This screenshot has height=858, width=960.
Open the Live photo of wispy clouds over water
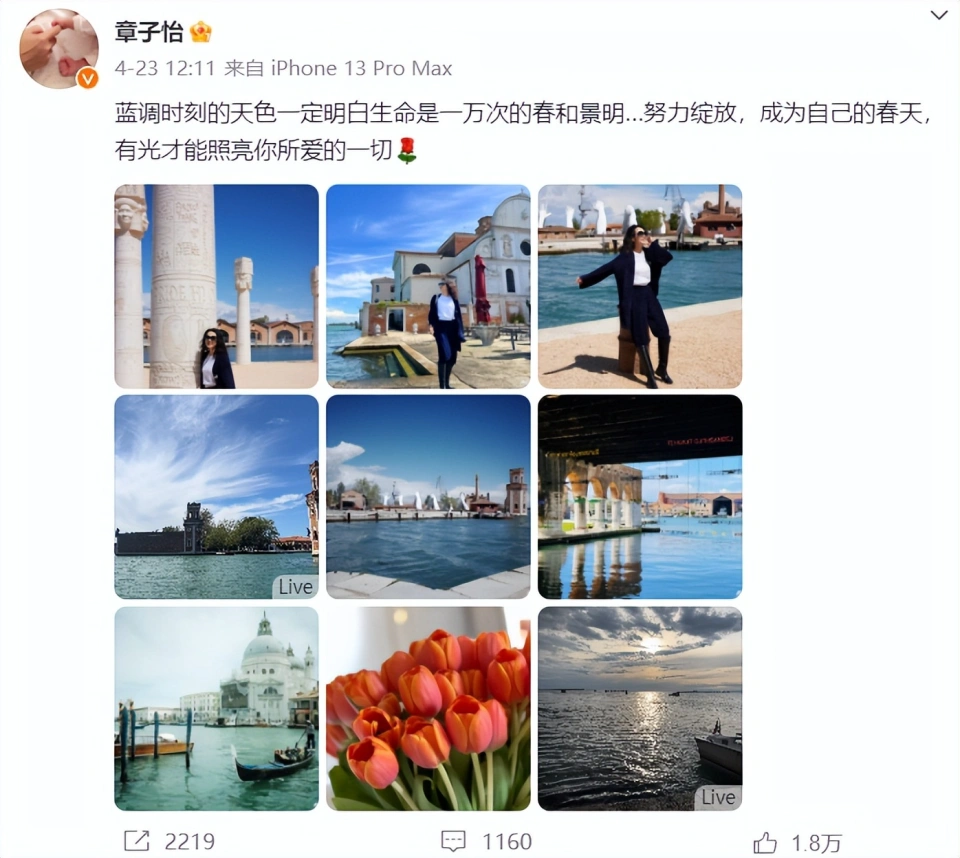[216, 497]
